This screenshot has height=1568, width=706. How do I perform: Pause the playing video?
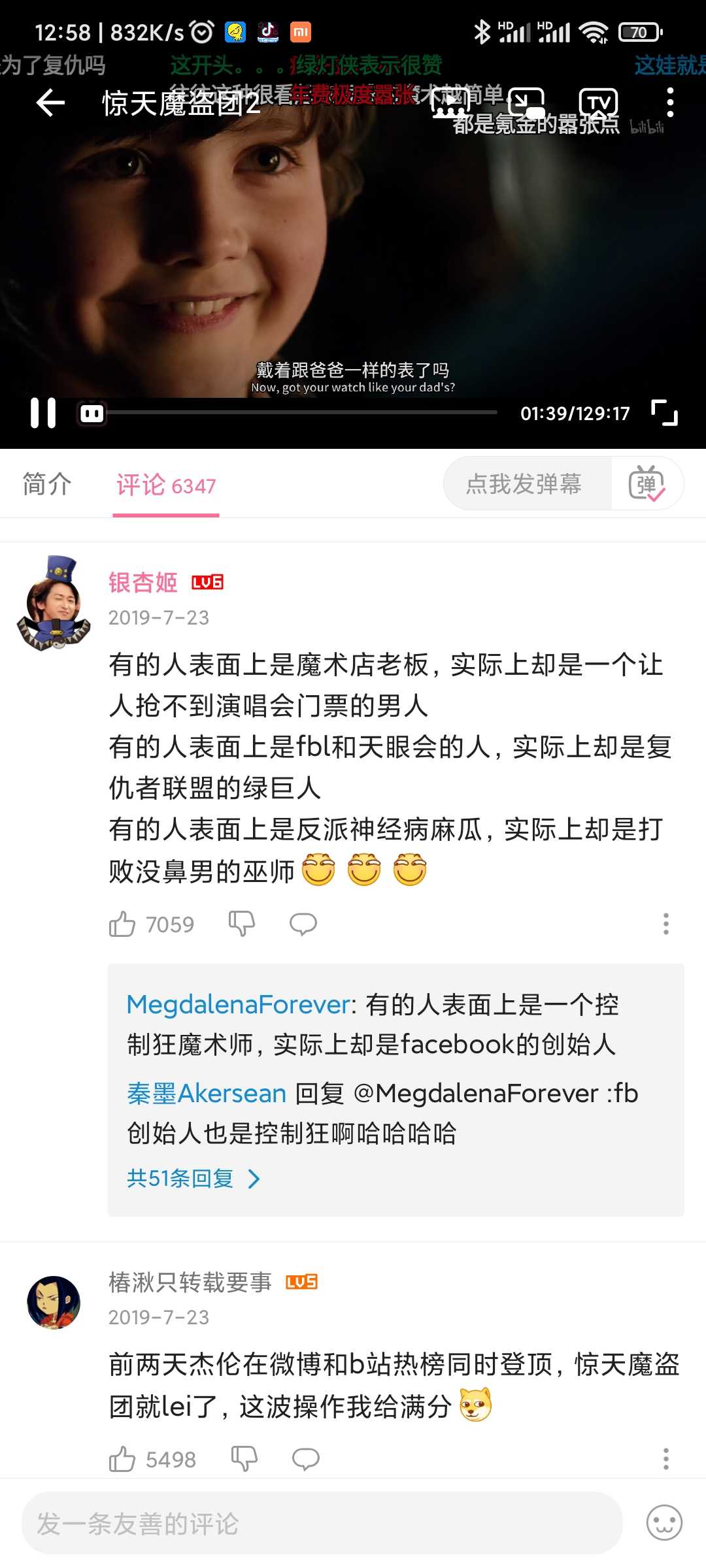point(43,413)
